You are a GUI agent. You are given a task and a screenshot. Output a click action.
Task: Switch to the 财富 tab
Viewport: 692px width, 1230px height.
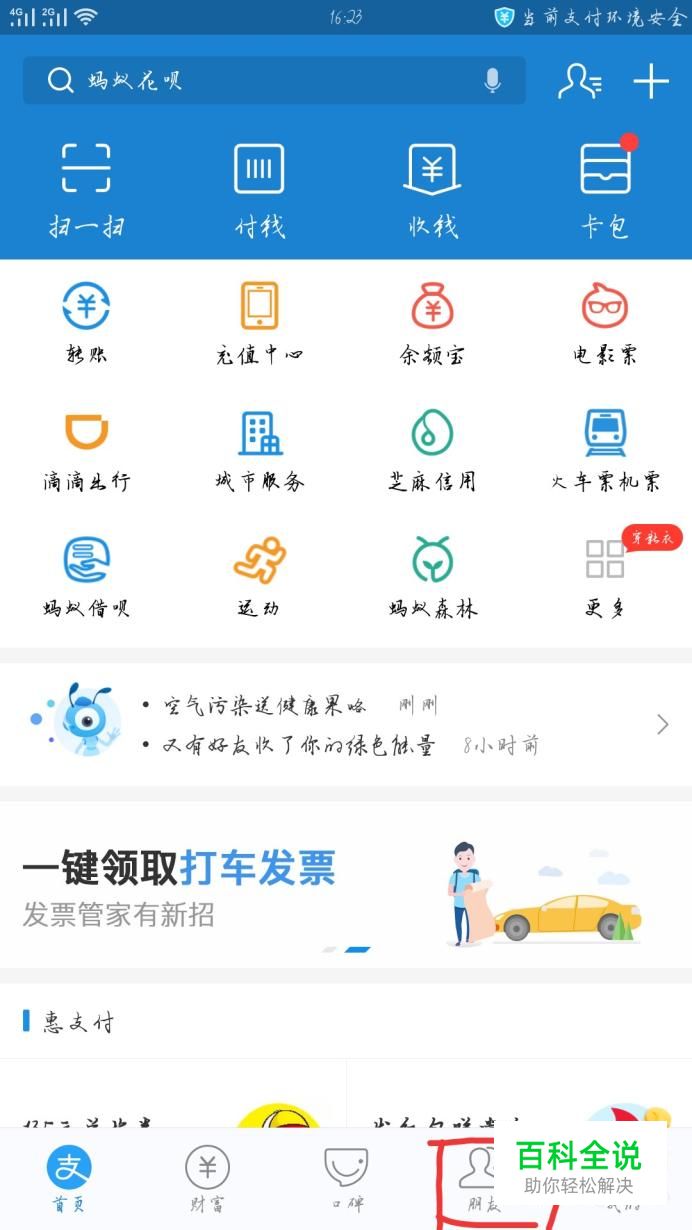(x=207, y=1180)
